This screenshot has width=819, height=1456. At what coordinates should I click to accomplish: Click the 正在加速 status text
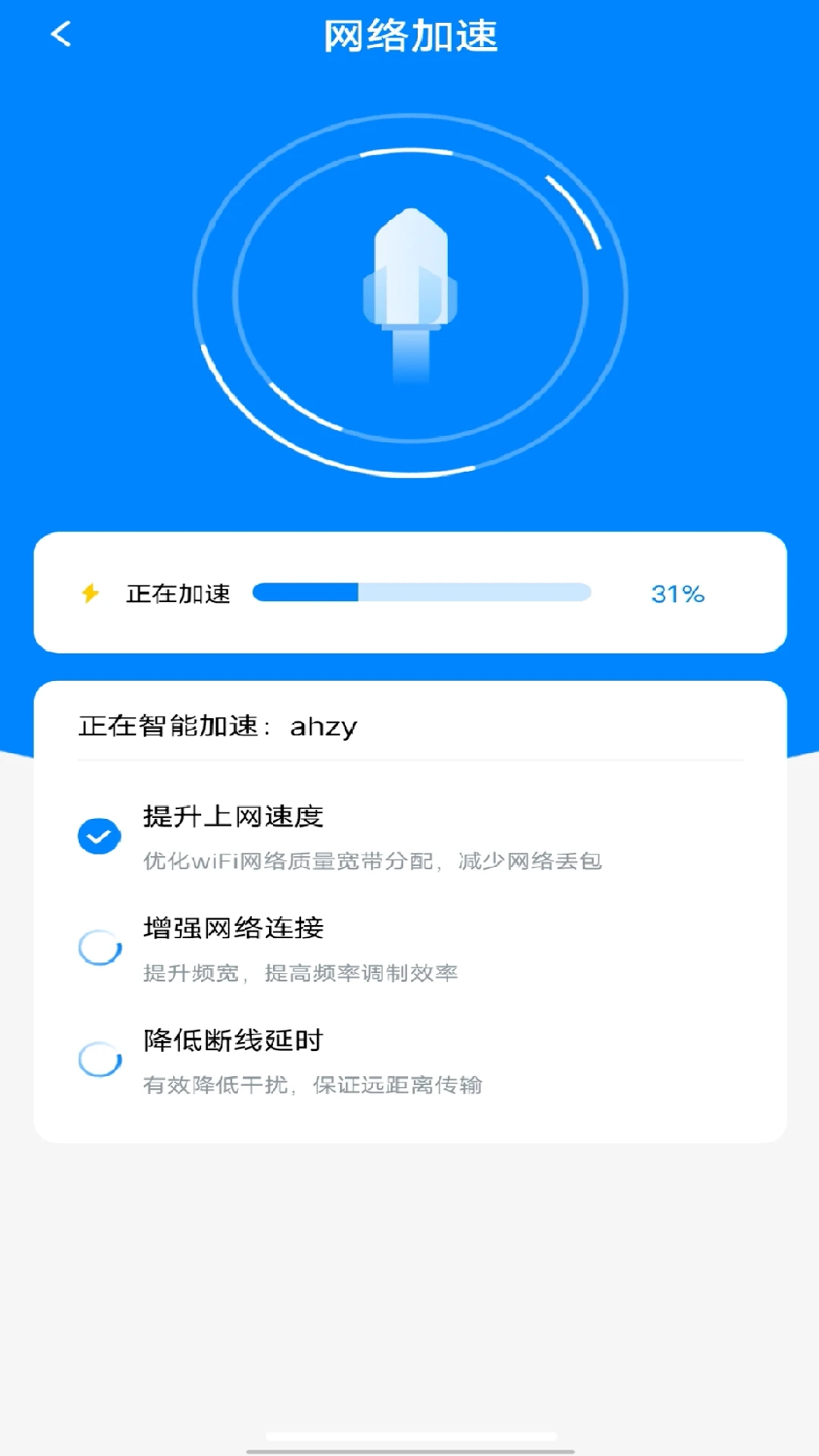(x=179, y=594)
